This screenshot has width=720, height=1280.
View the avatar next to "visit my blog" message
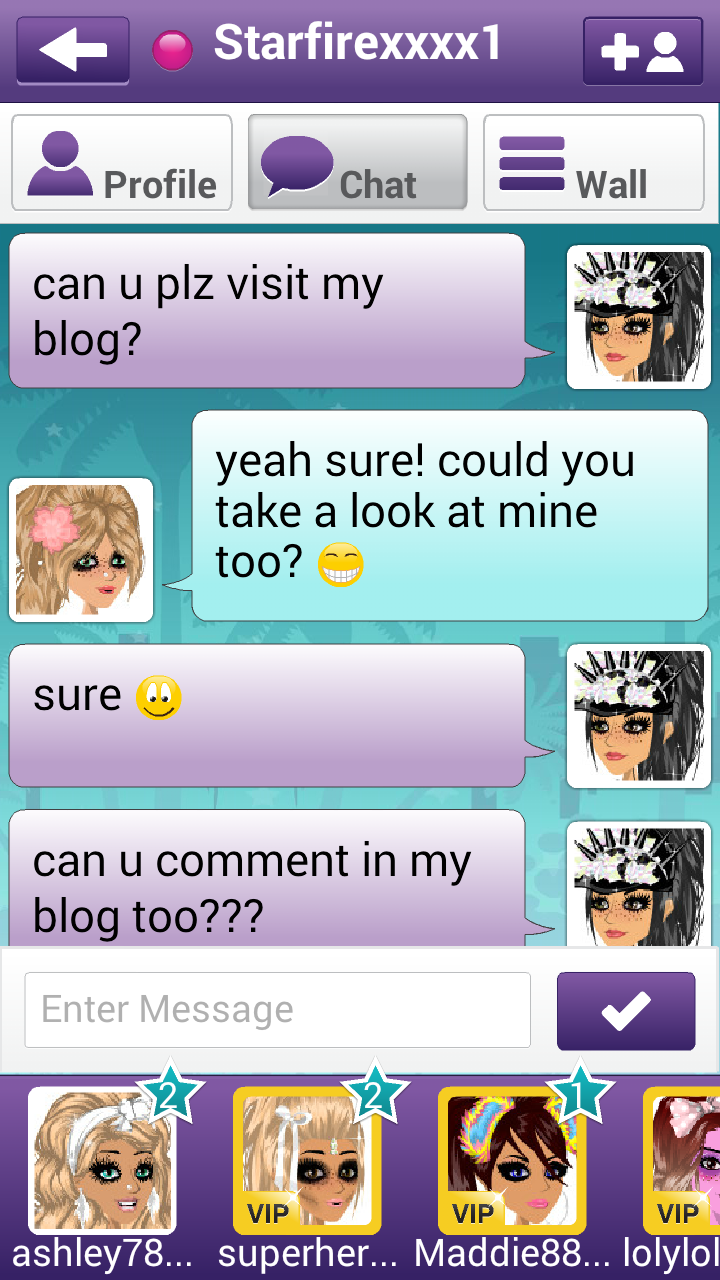638,317
